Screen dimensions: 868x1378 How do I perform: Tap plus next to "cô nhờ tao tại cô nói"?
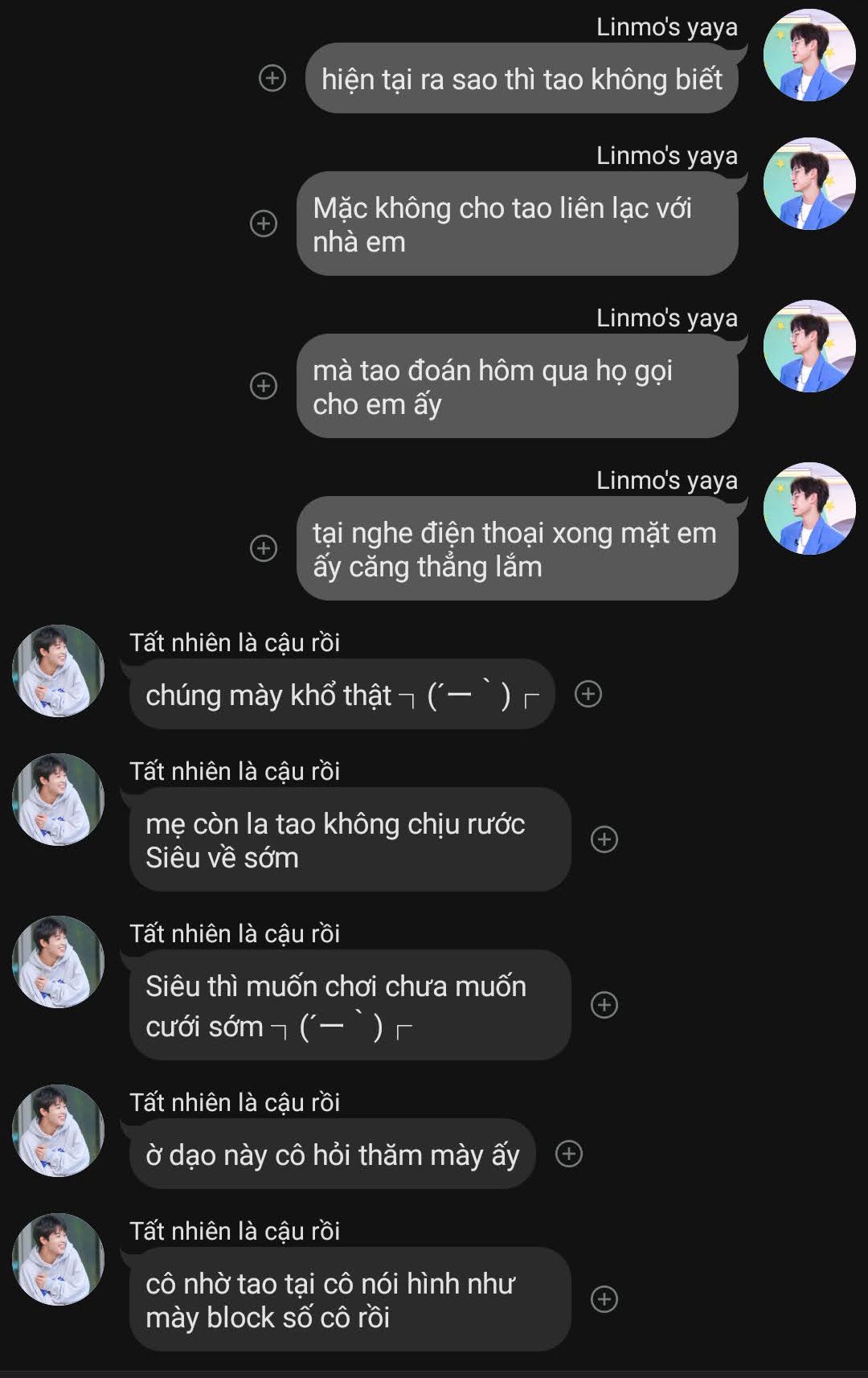(x=604, y=1299)
